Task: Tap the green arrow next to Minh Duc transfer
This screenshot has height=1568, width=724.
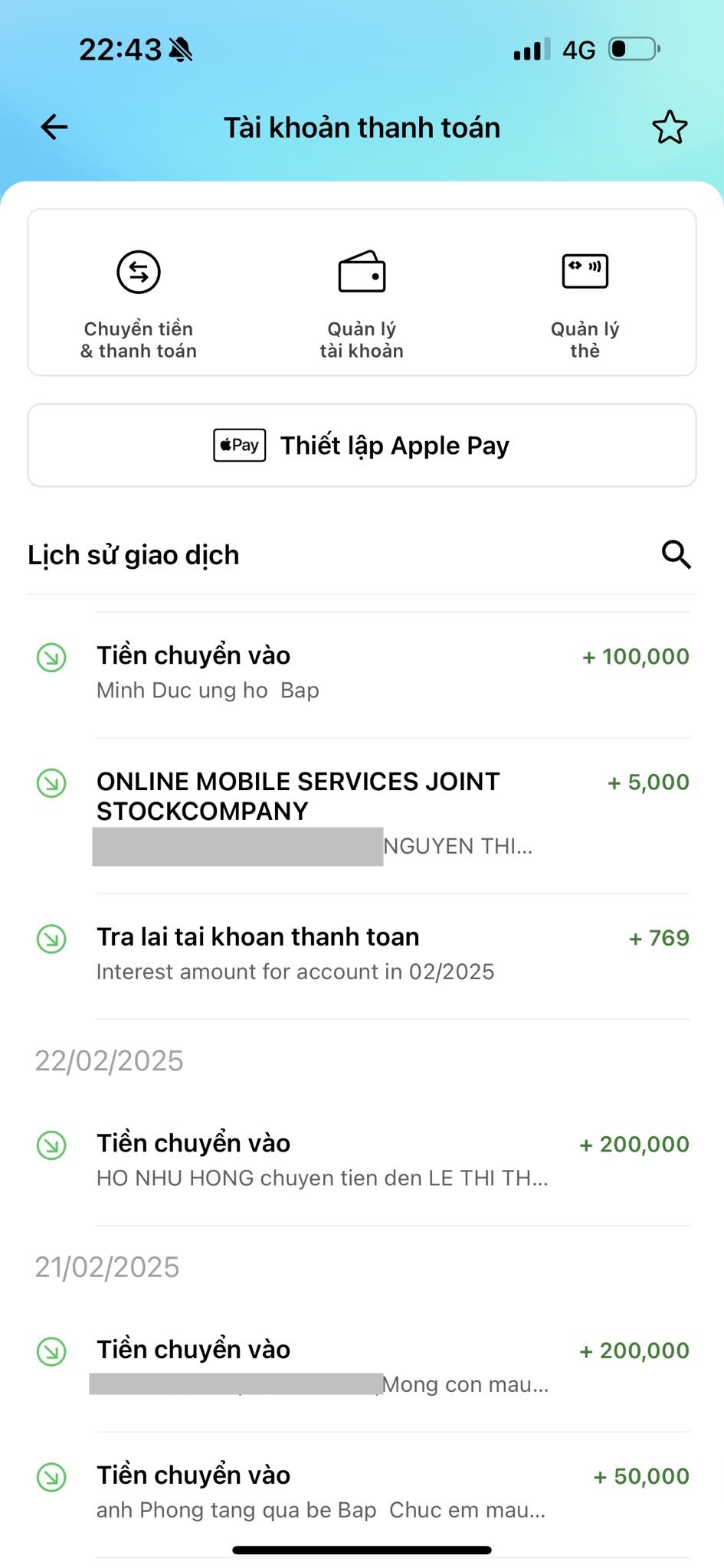Action: pyautogui.click(x=51, y=657)
